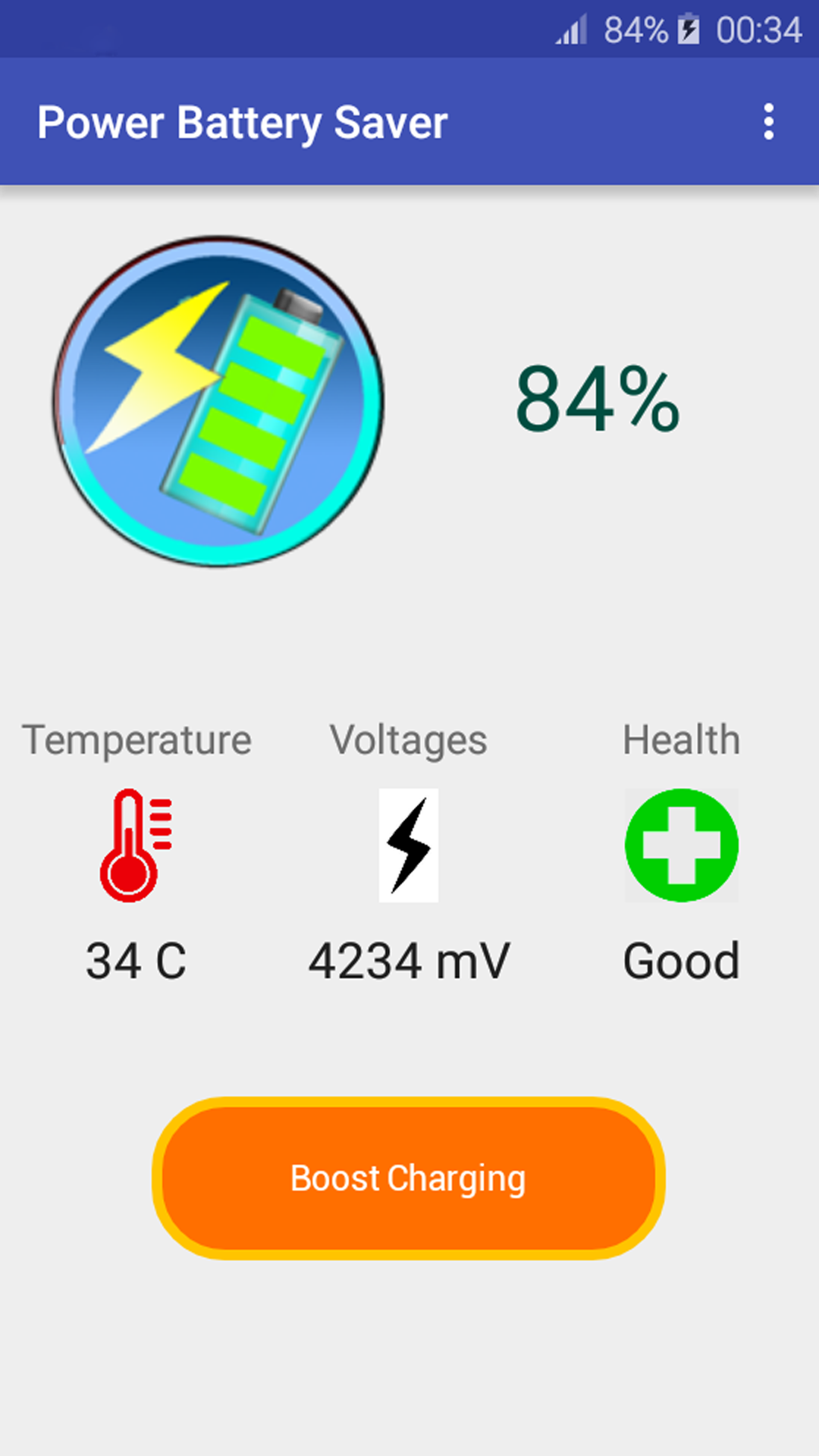This screenshot has width=819, height=1456.
Task: Open the overflow menu with three dots
Action: 768,121
